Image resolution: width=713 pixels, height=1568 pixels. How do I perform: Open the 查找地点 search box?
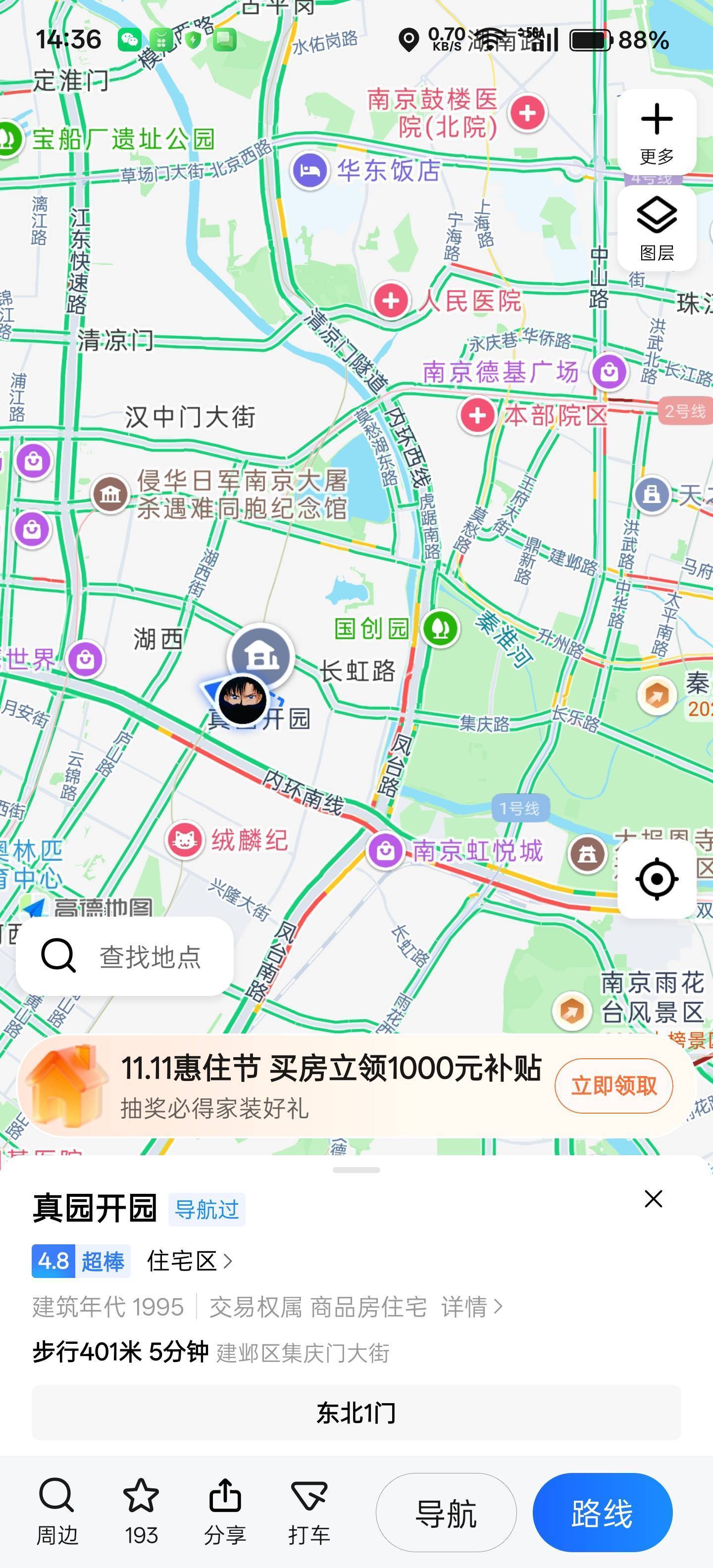click(125, 956)
